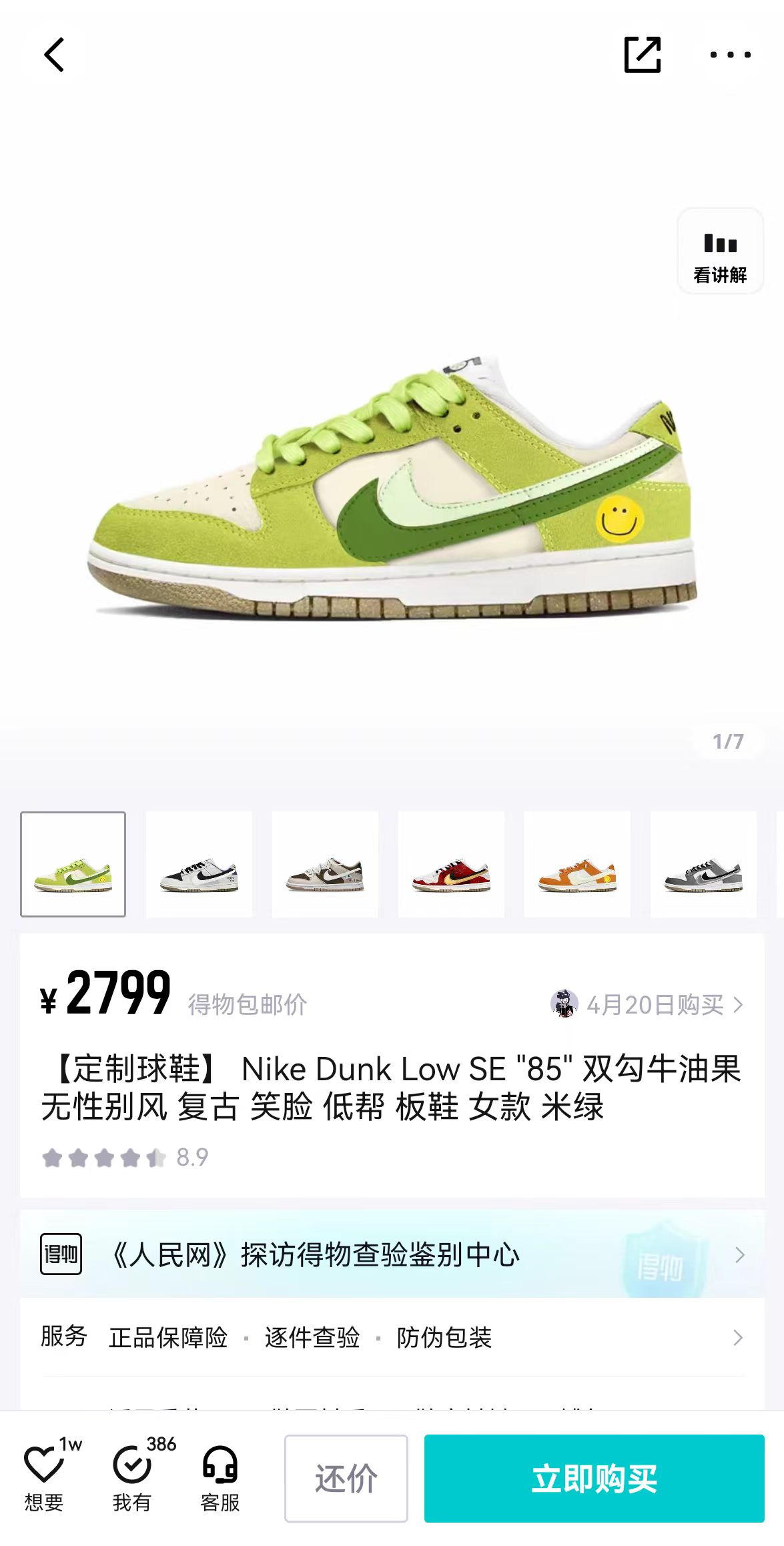
Task: Open 人民网探访得物查验鉴别中心 banner
Action: (392, 1254)
